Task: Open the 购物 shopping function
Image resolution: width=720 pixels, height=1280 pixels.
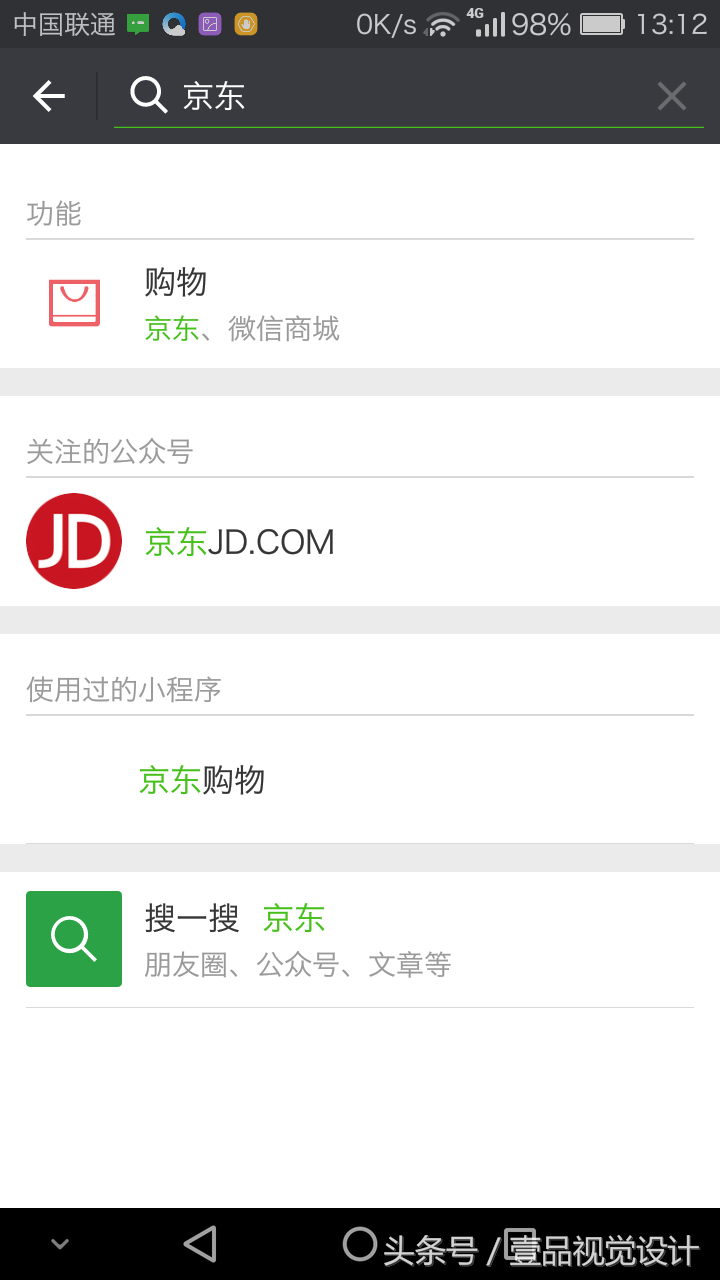Action: tap(360, 304)
